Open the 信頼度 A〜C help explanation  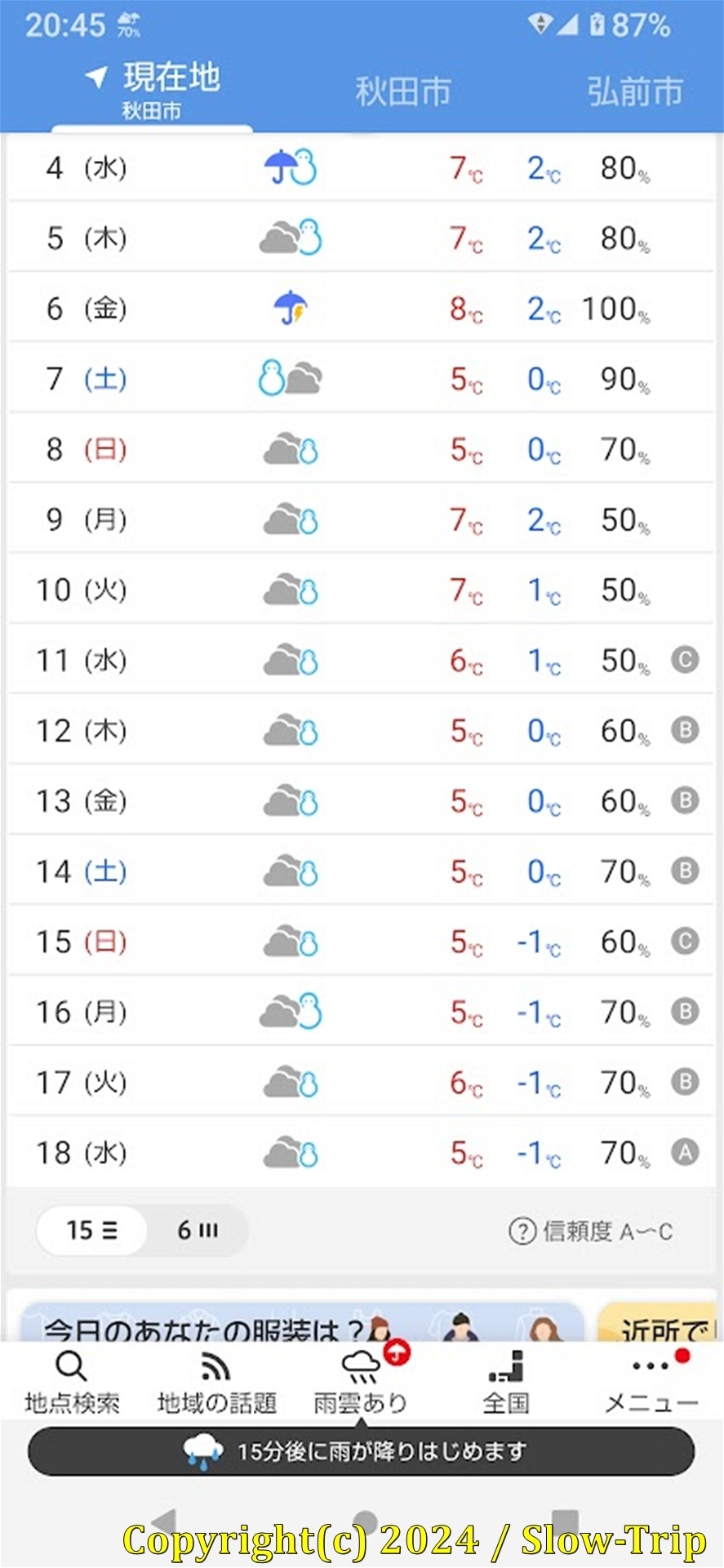(x=591, y=1231)
